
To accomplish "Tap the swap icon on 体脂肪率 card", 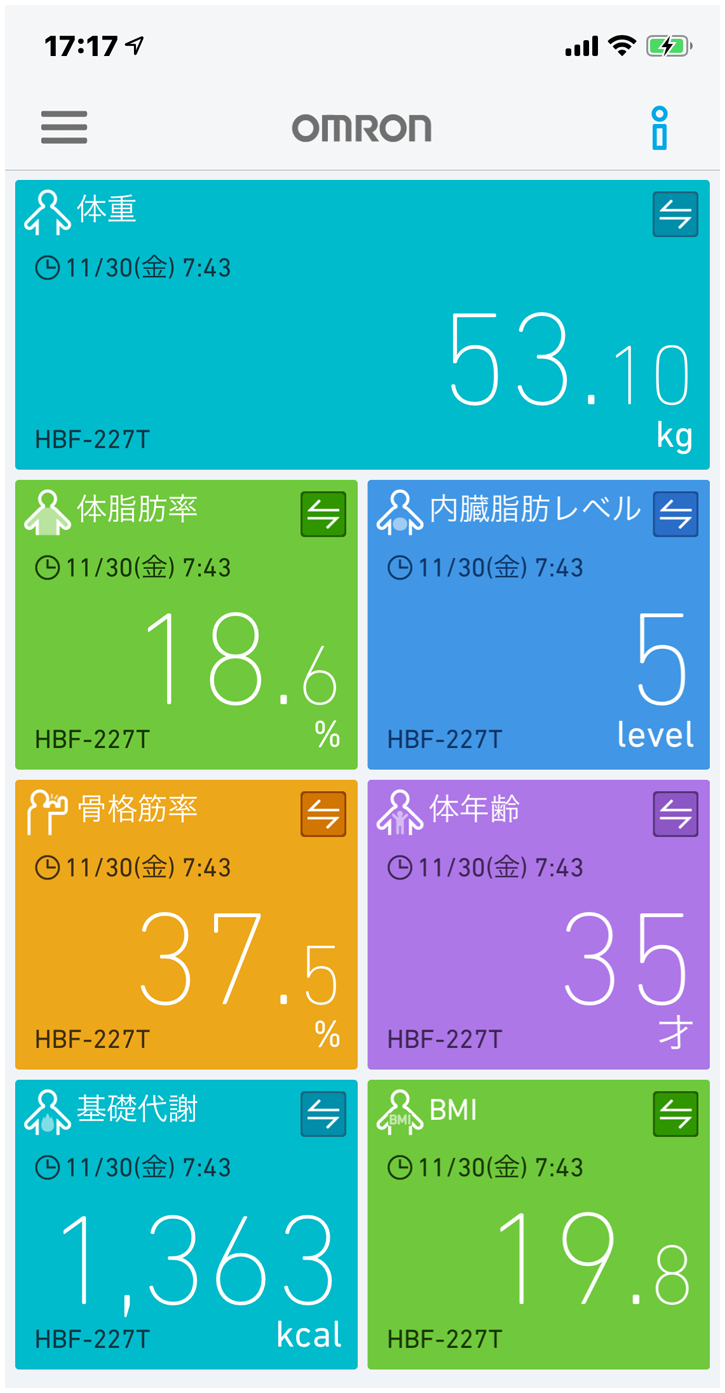I will [323, 514].
